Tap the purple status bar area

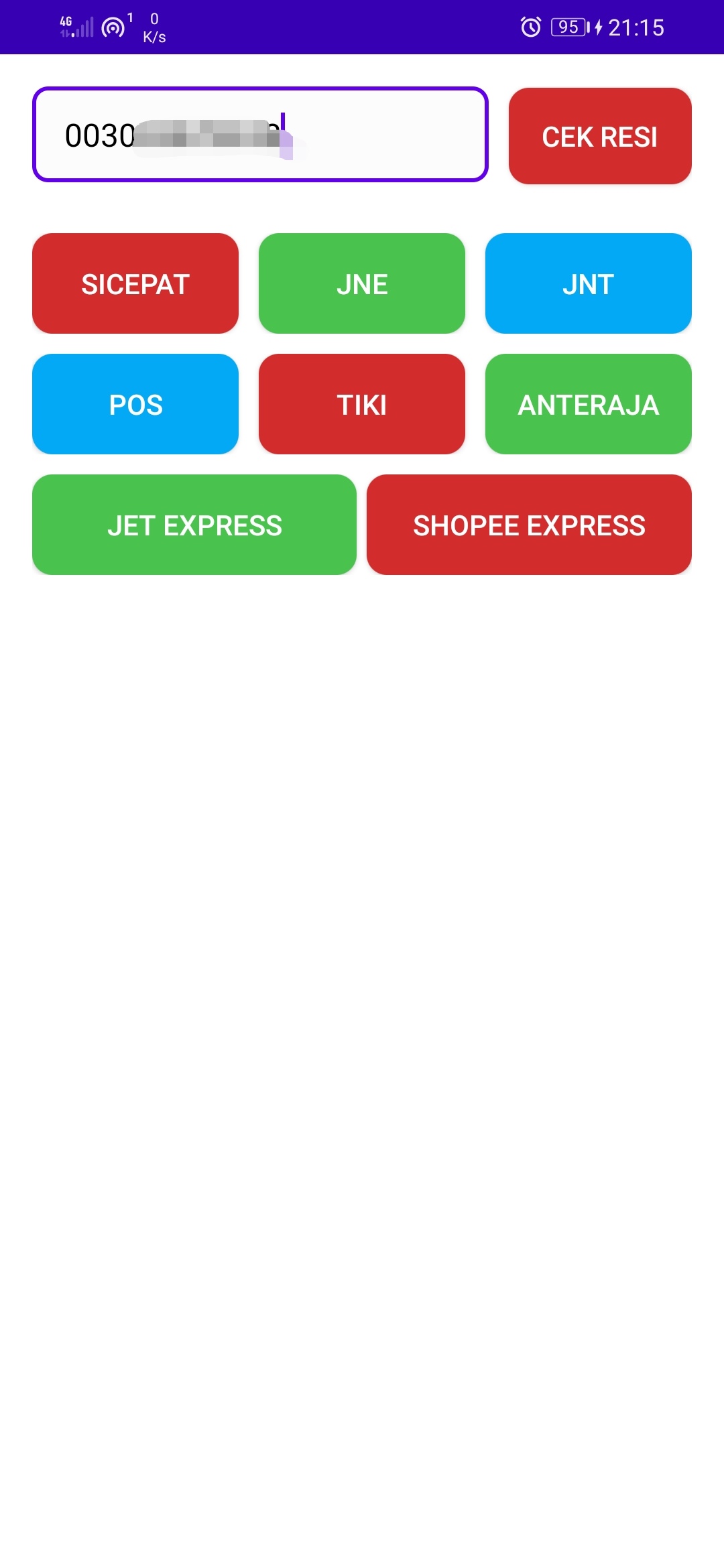pos(362,27)
